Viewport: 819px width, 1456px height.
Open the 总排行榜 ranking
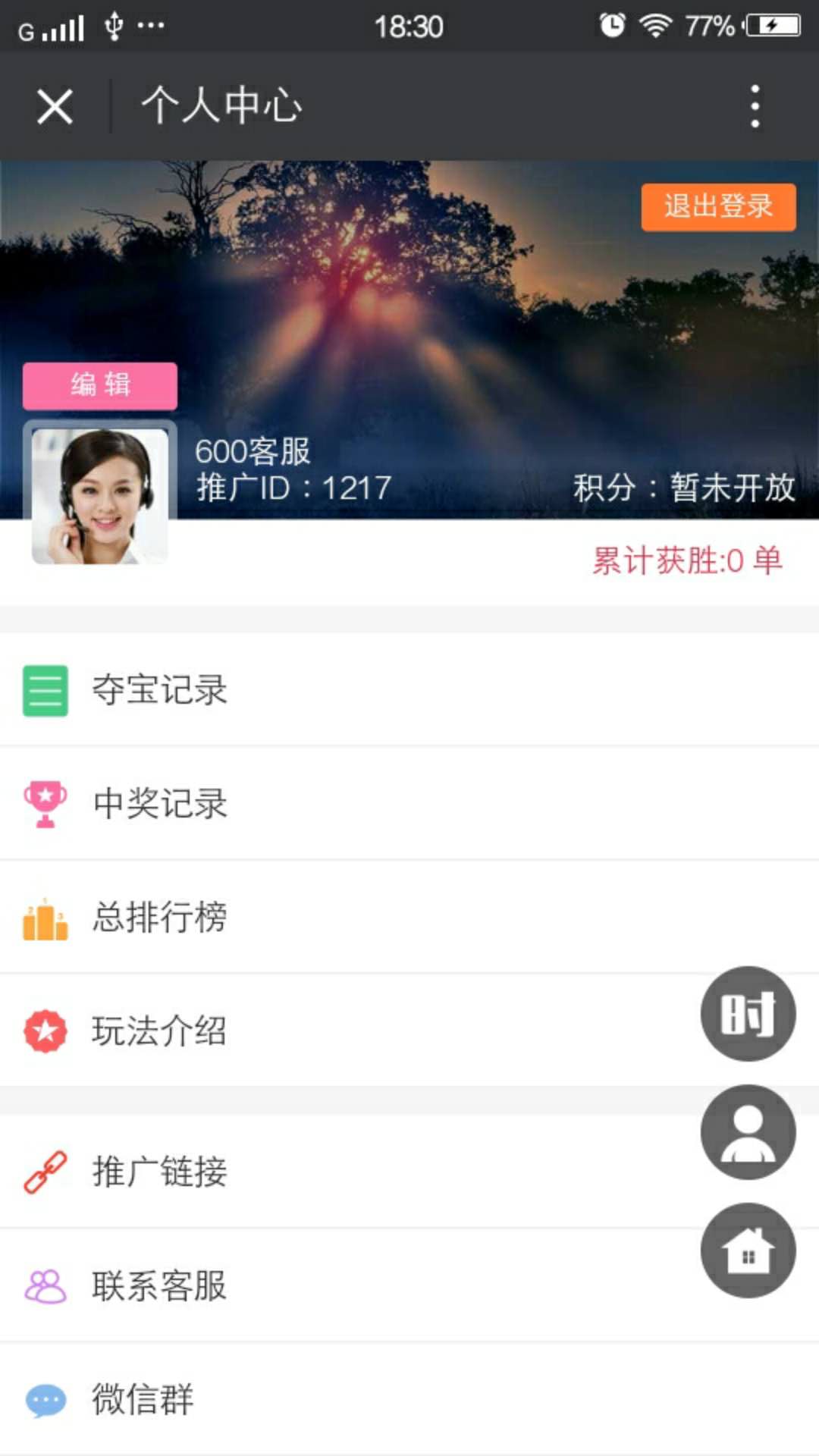click(159, 917)
